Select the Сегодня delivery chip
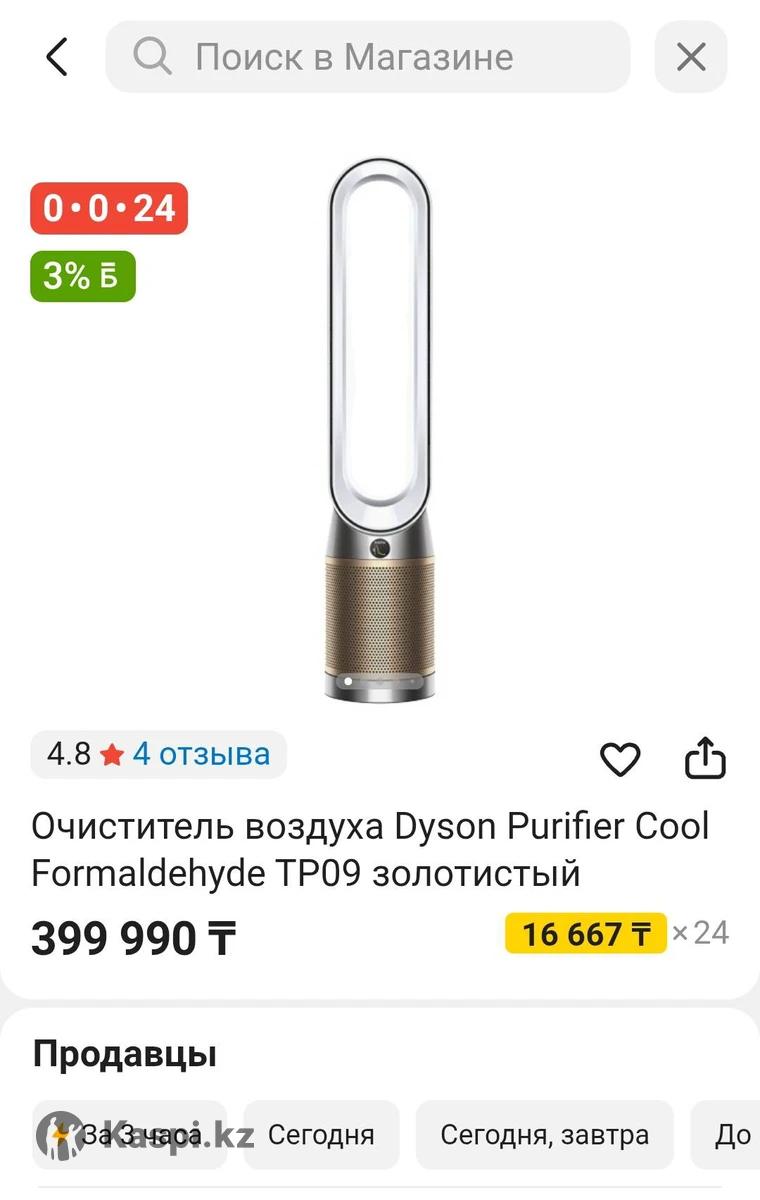The height and width of the screenshot is (1200, 760). [321, 1135]
